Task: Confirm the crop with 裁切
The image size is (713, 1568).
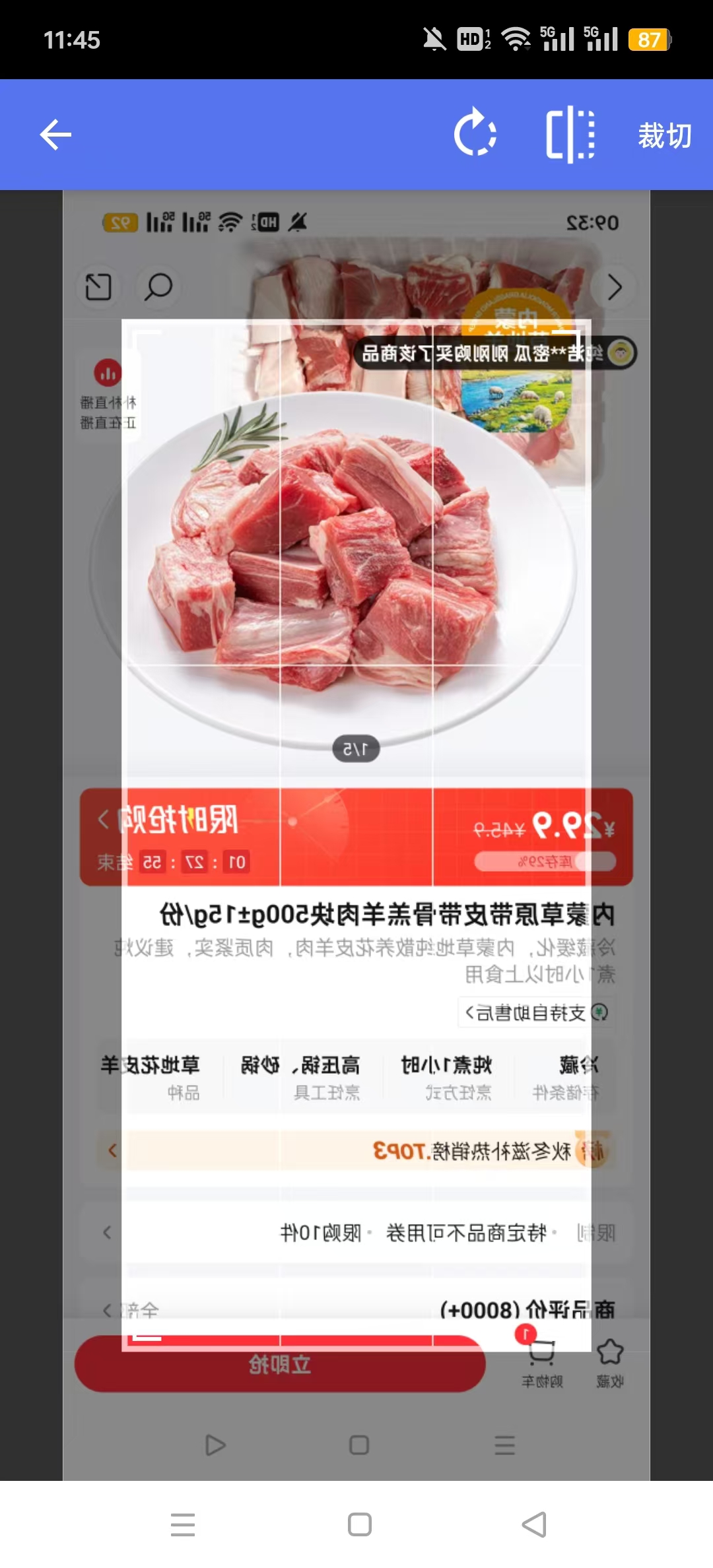Action: click(x=664, y=136)
